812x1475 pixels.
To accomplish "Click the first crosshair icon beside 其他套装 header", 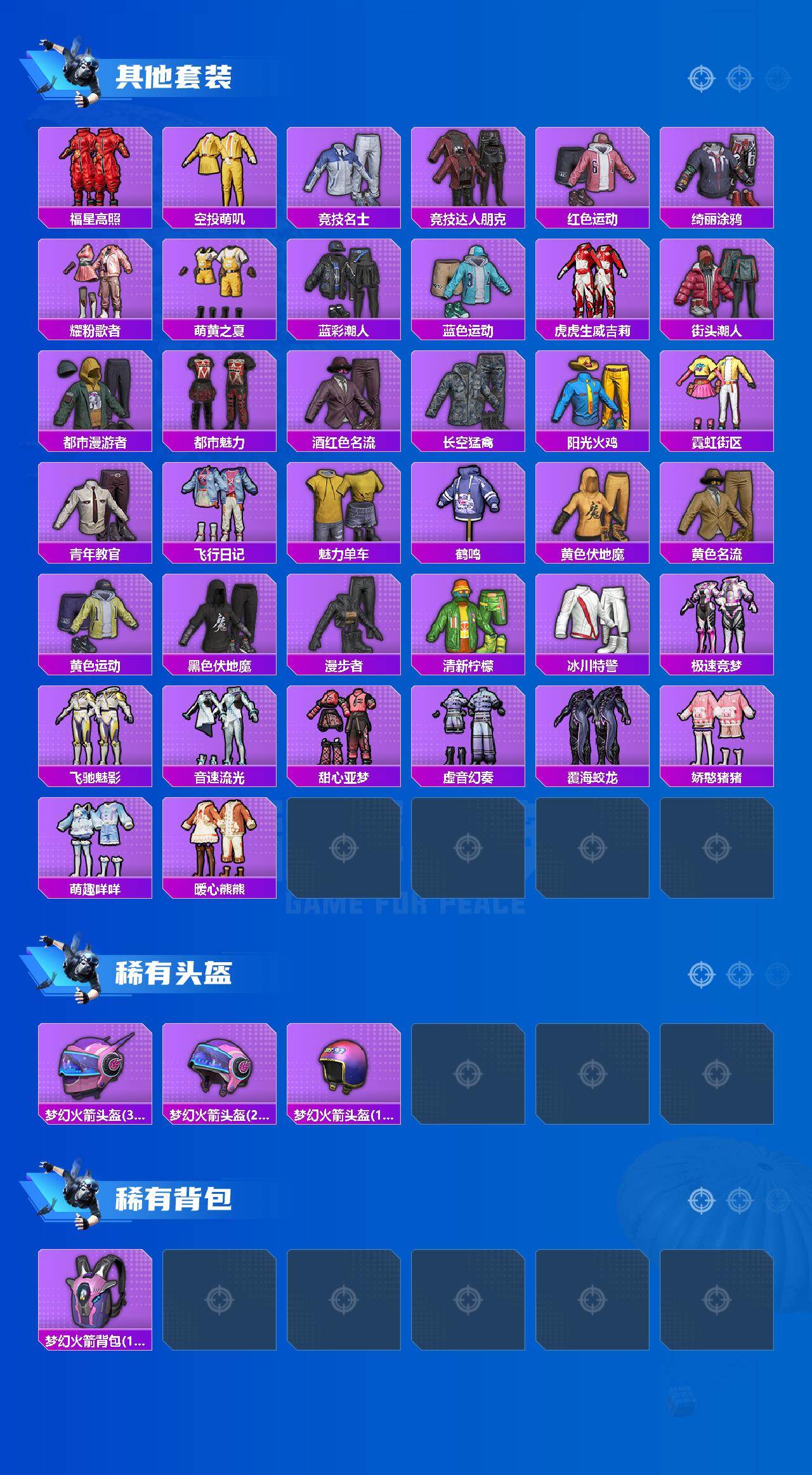I will coord(701,79).
